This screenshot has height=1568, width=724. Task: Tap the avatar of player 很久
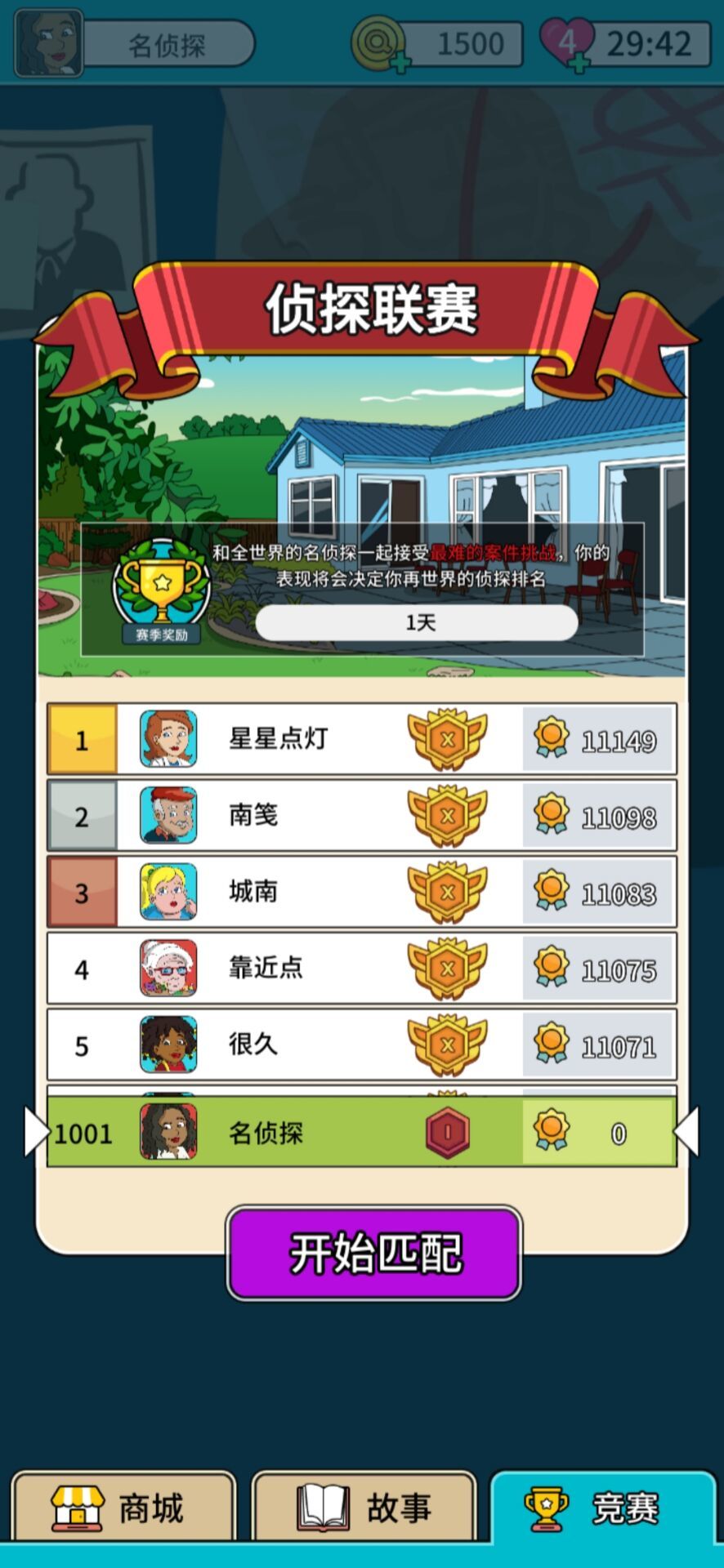click(x=169, y=1045)
